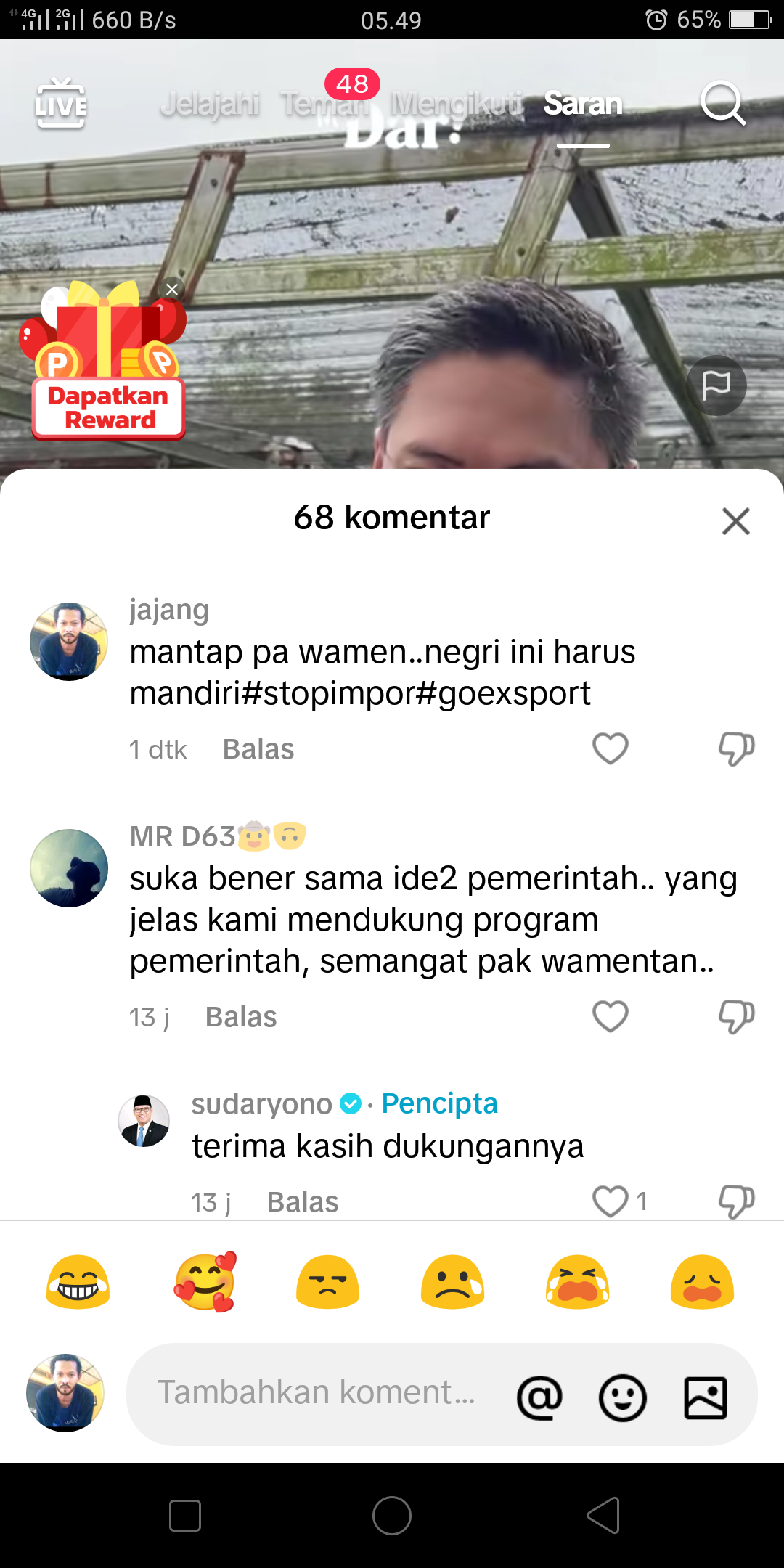The image size is (784, 1568).
Task: Like sudaryono's reply
Action: (611, 1201)
